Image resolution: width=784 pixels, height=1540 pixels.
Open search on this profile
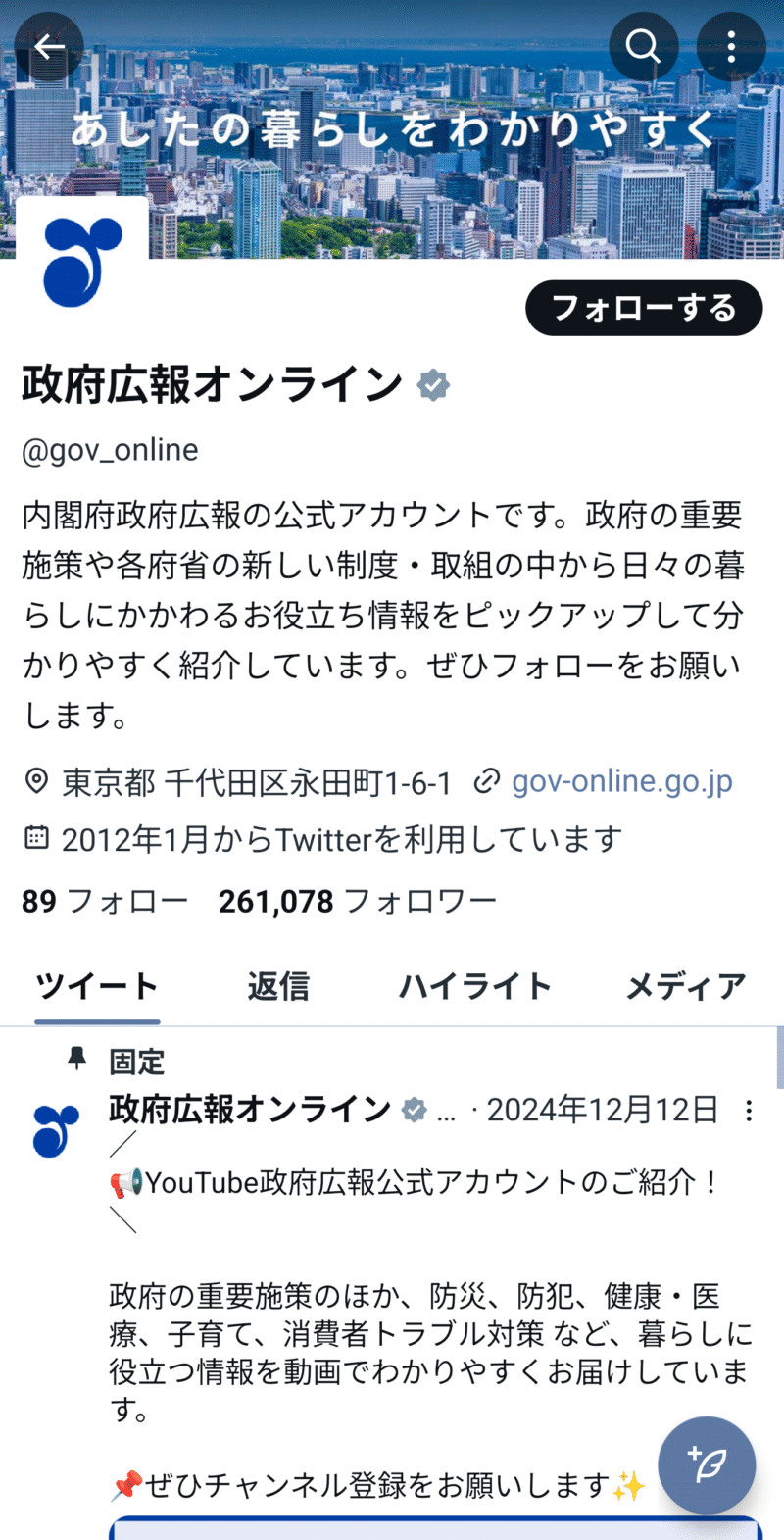tap(643, 46)
